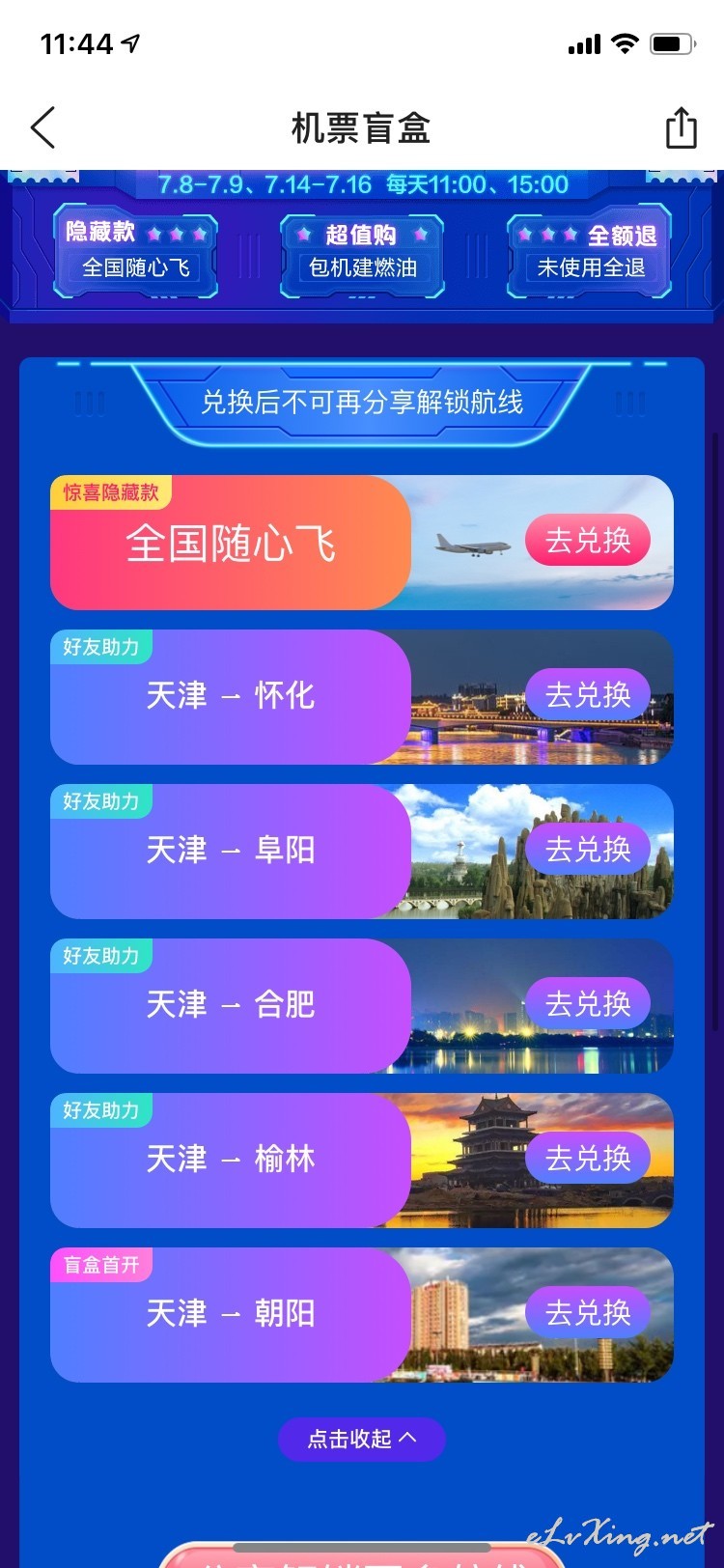Collapse the list with 点击收起
Viewport: 724px width, 1568px height.
click(362, 1439)
